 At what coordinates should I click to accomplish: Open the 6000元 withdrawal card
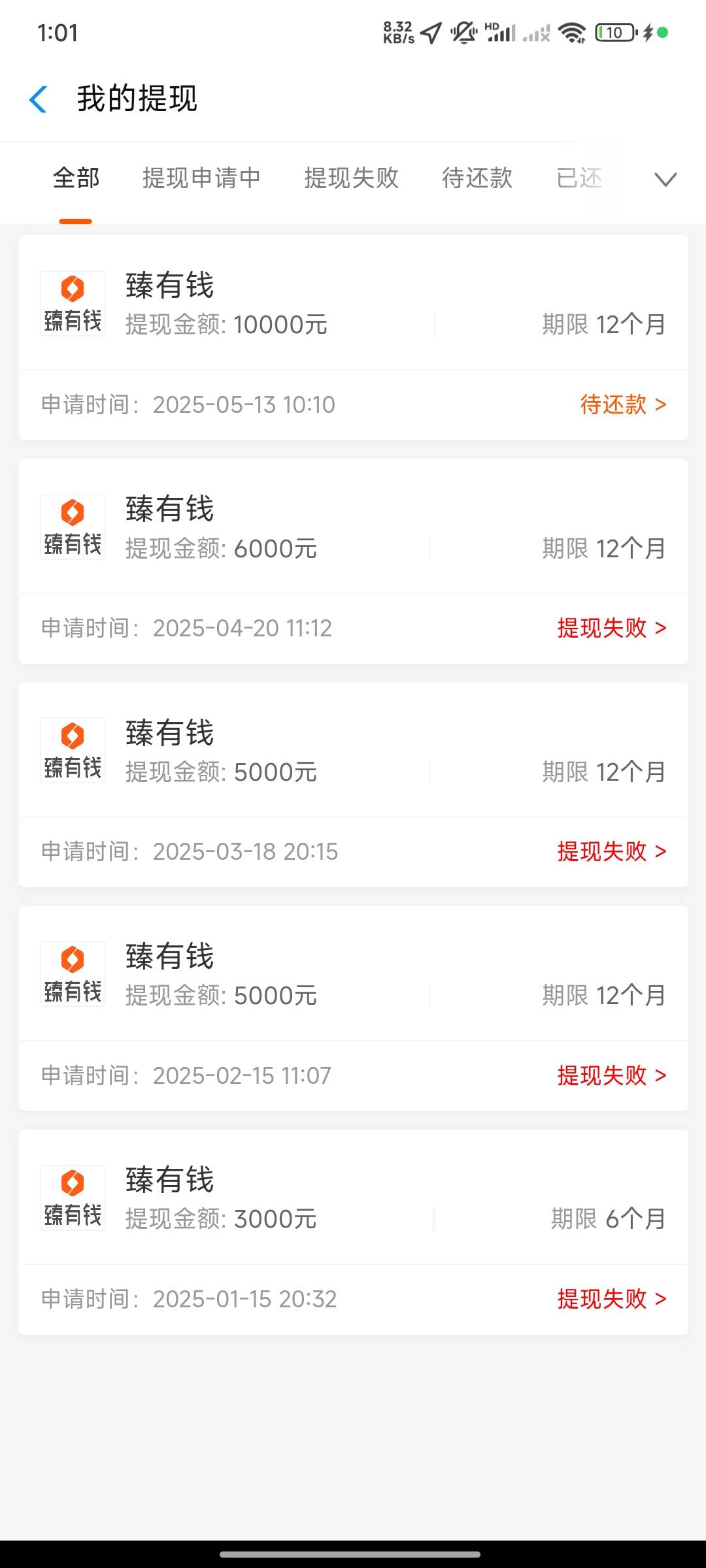354,561
